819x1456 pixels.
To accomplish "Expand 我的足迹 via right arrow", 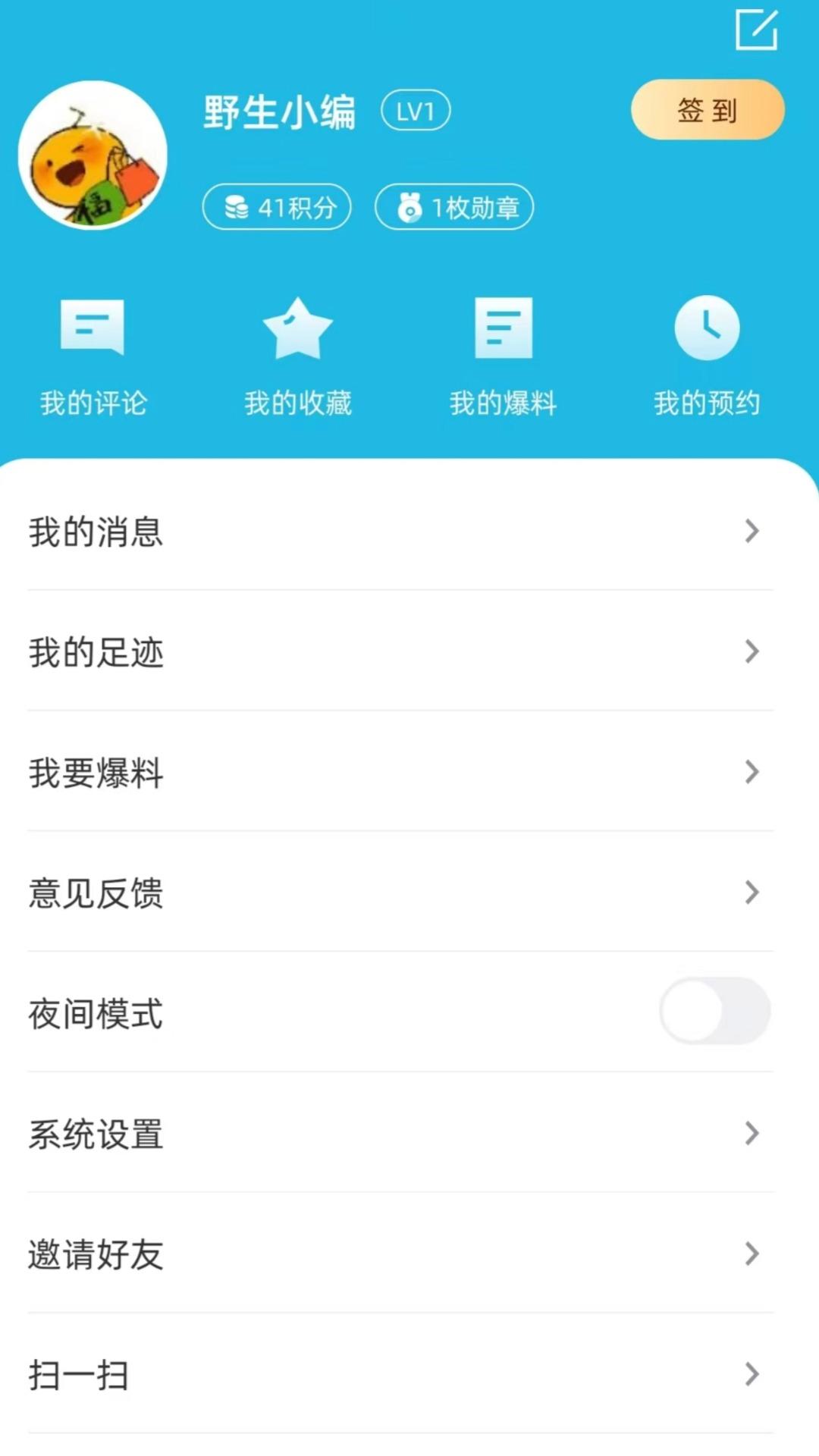I will (x=752, y=652).
